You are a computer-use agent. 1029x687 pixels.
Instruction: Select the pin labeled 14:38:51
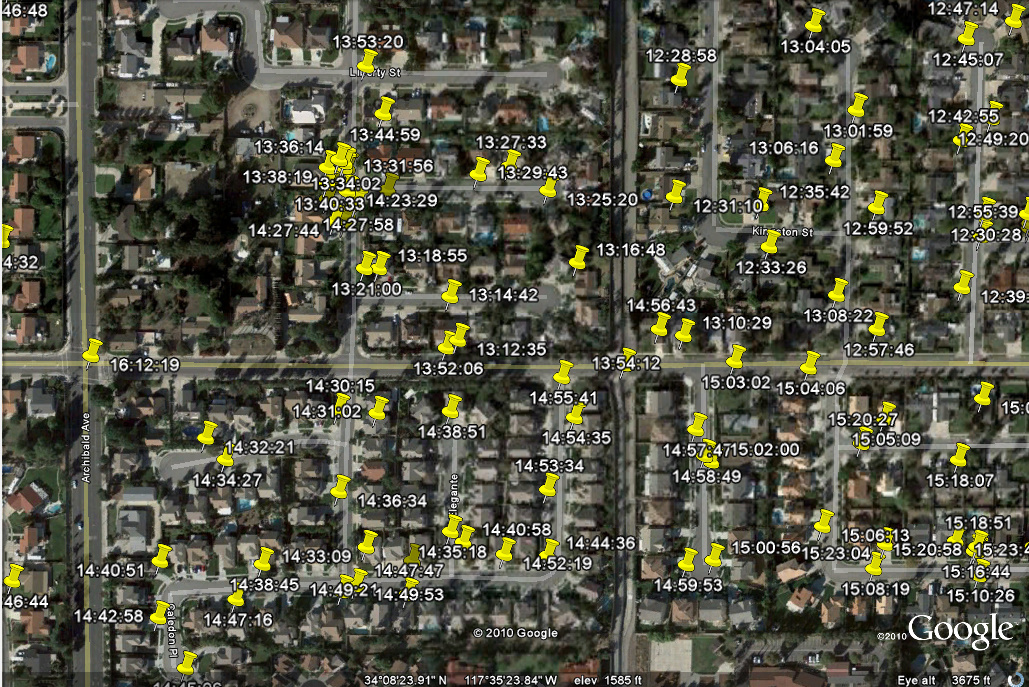coord(452,406)
